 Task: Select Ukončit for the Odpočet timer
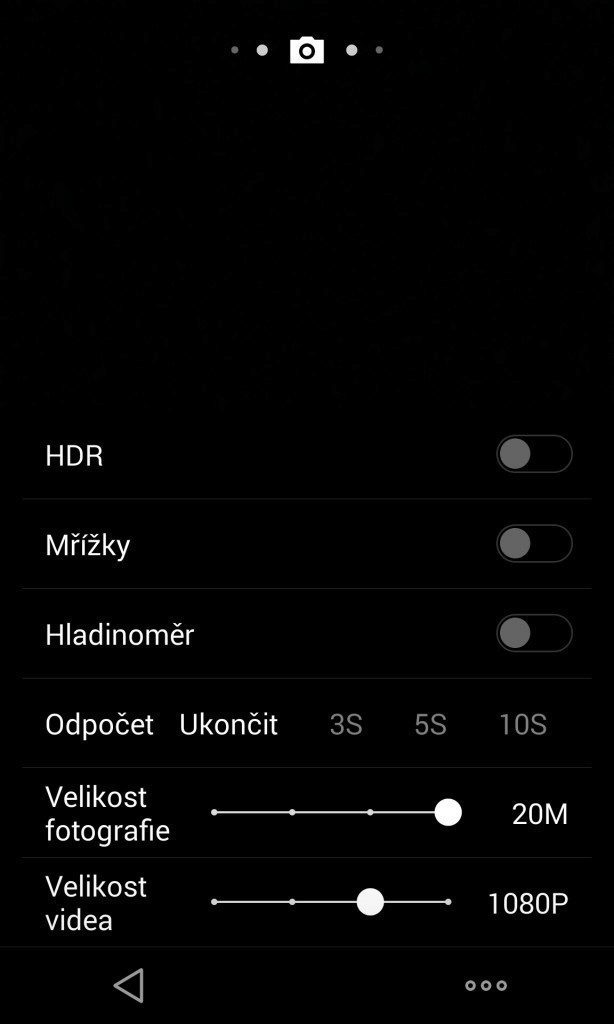(x=229, y=724)
